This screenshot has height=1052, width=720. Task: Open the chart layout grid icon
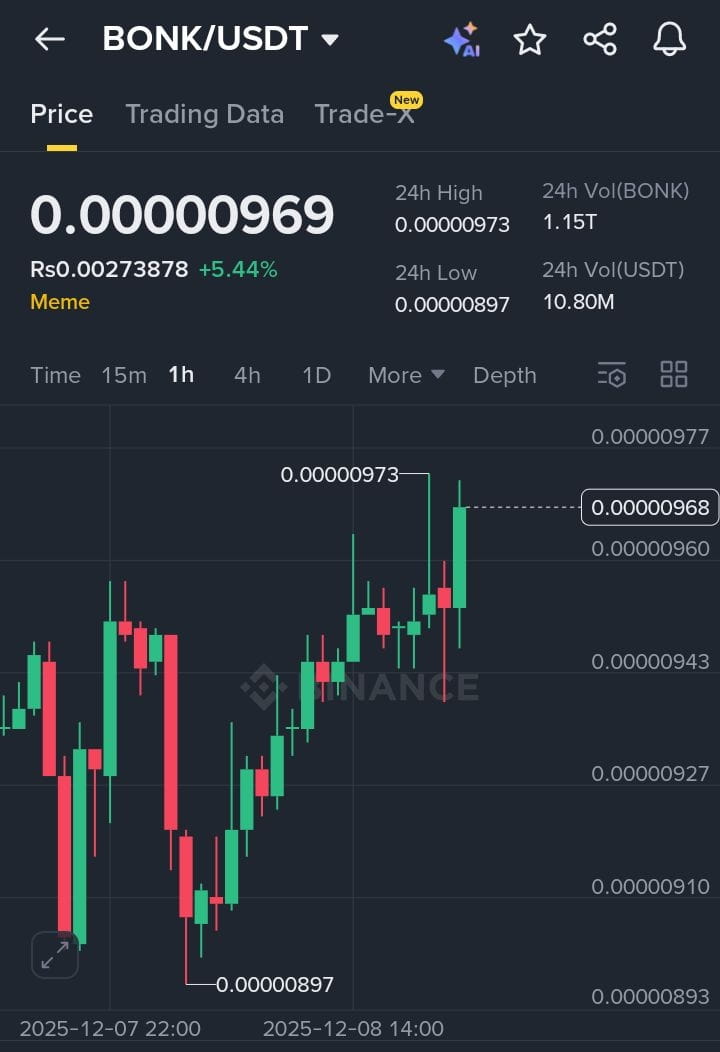pyautogui.click(x=674, y=375)
